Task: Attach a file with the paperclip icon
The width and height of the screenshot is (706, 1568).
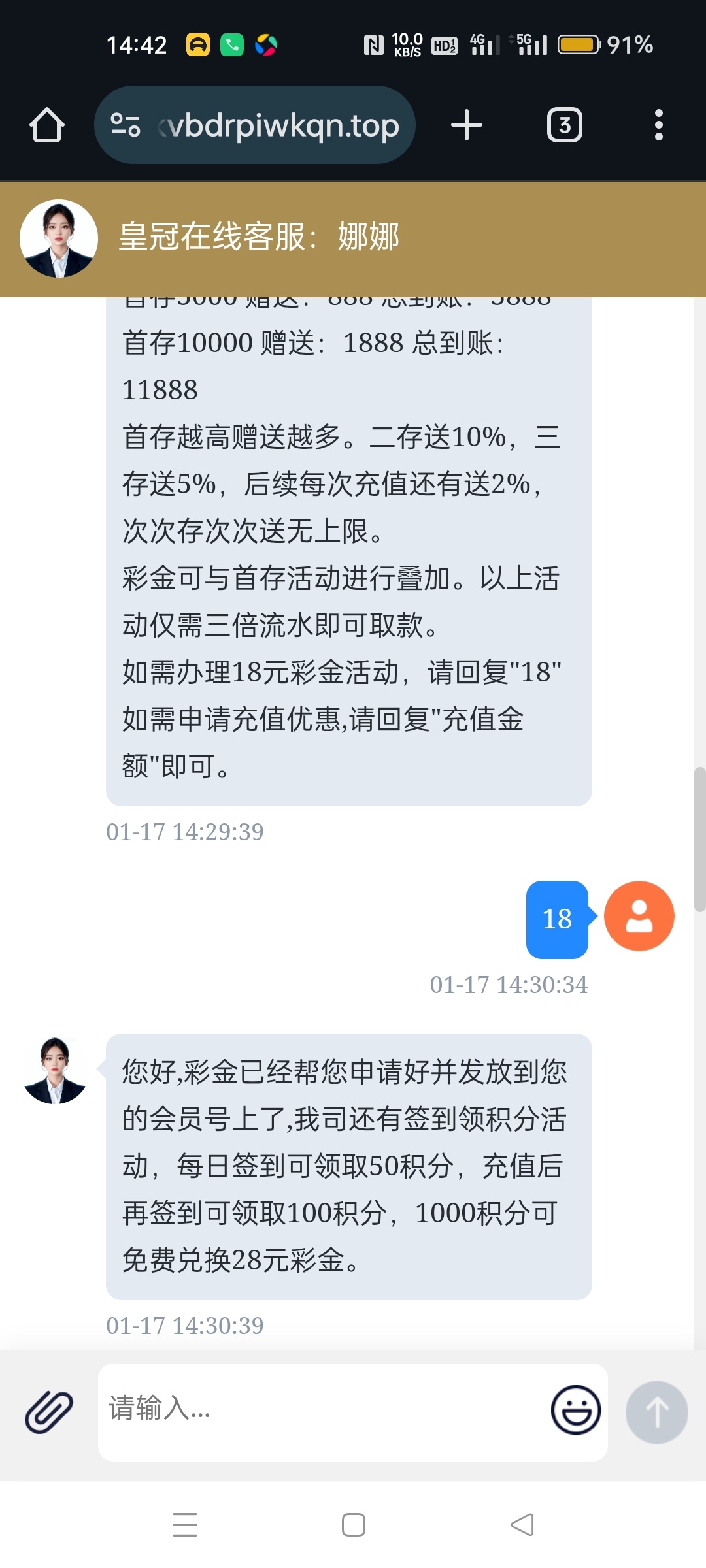Action: 49,1412
